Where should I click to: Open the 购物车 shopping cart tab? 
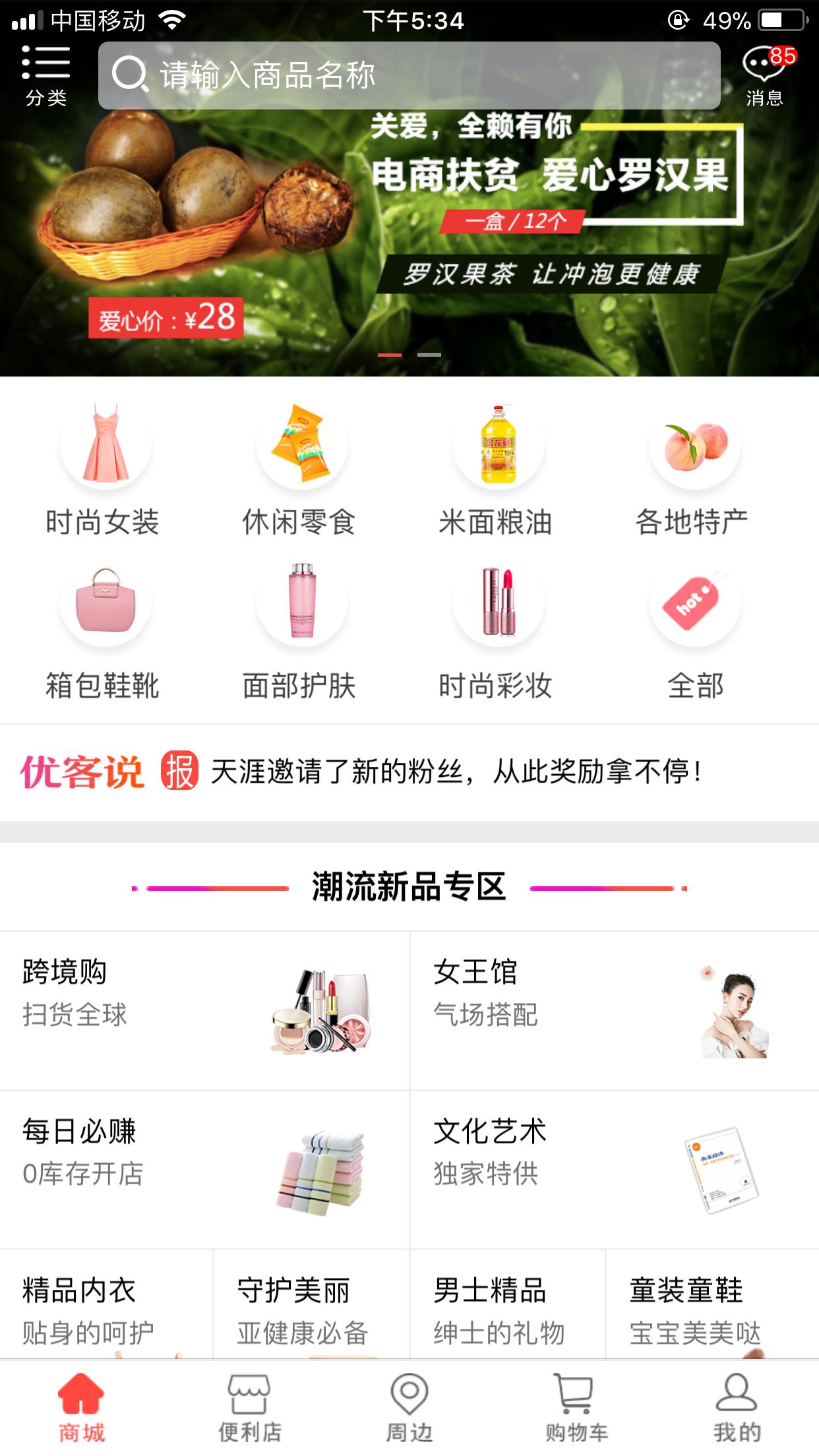573,1408
